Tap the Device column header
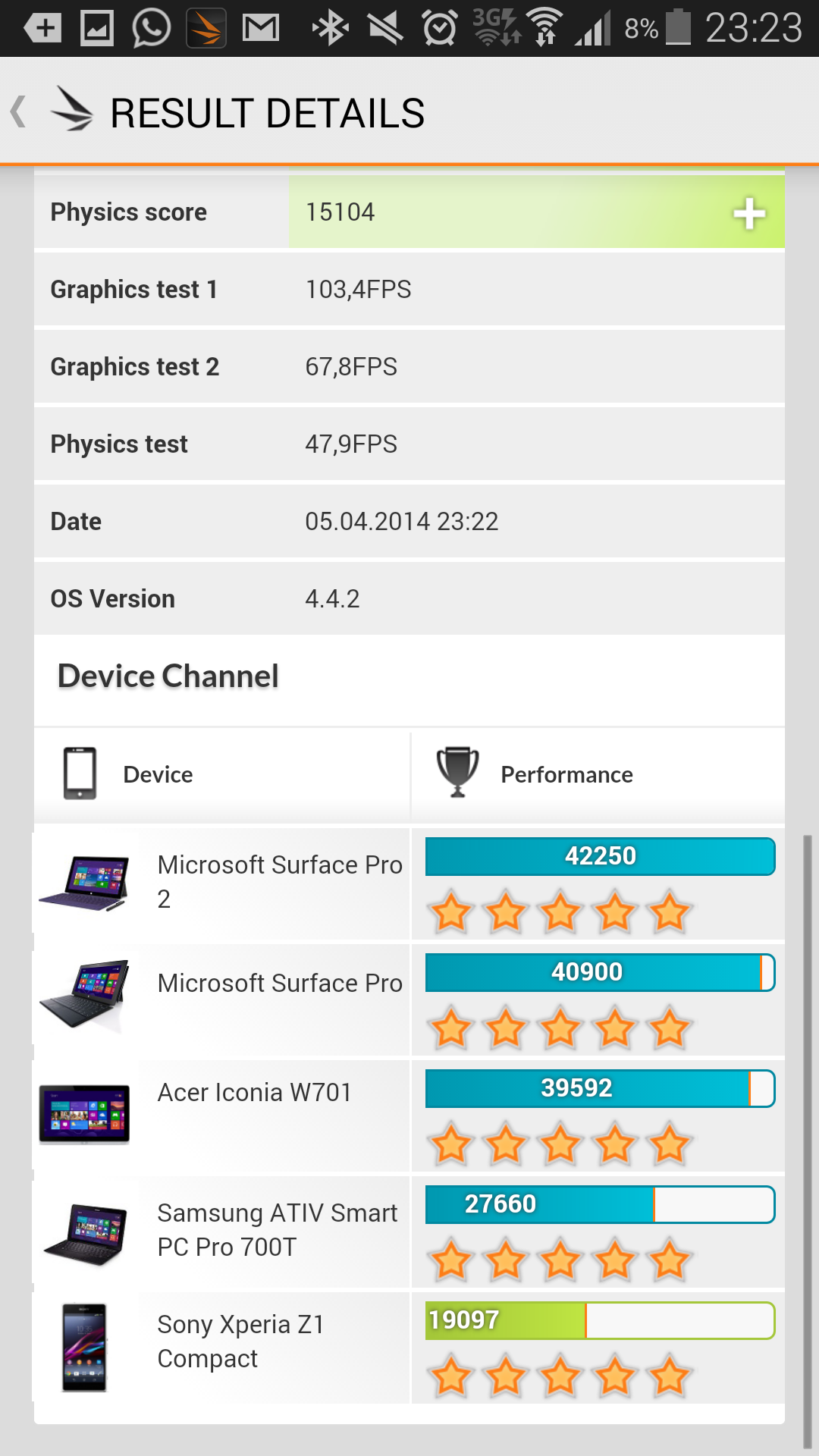Viewport: 819px width, 1456px height. [x=221, y=774]
